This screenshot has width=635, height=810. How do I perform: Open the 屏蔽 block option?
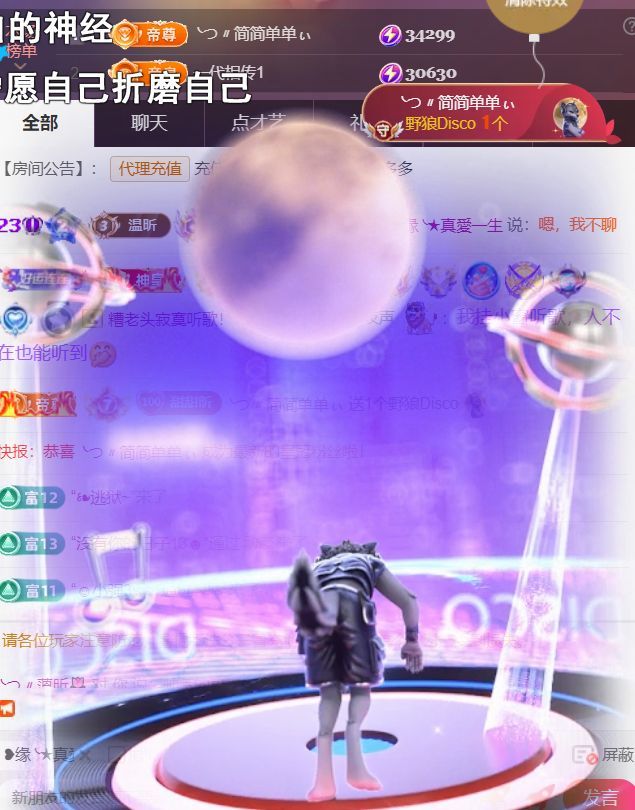coord(606,755)
